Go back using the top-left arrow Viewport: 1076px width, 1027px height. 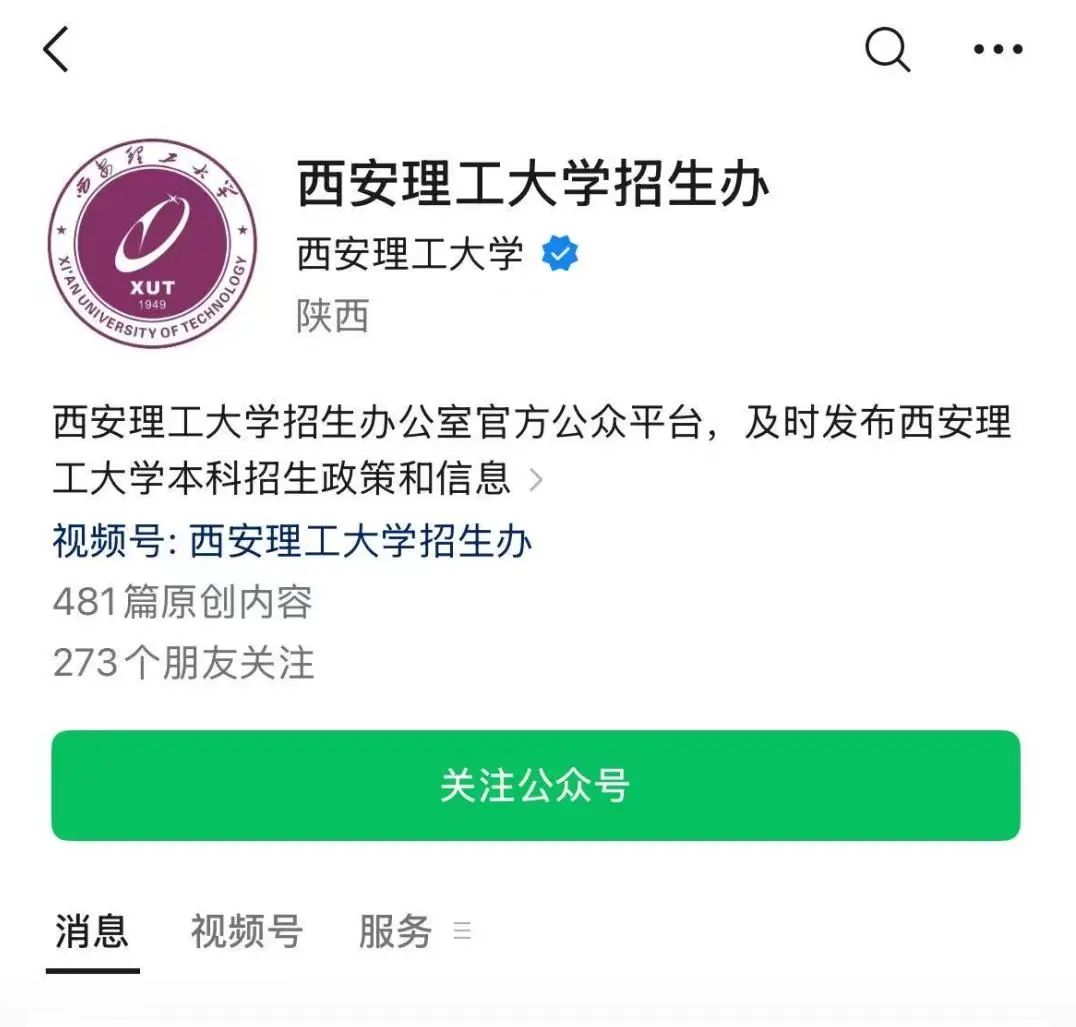click(x=56, y=49)
